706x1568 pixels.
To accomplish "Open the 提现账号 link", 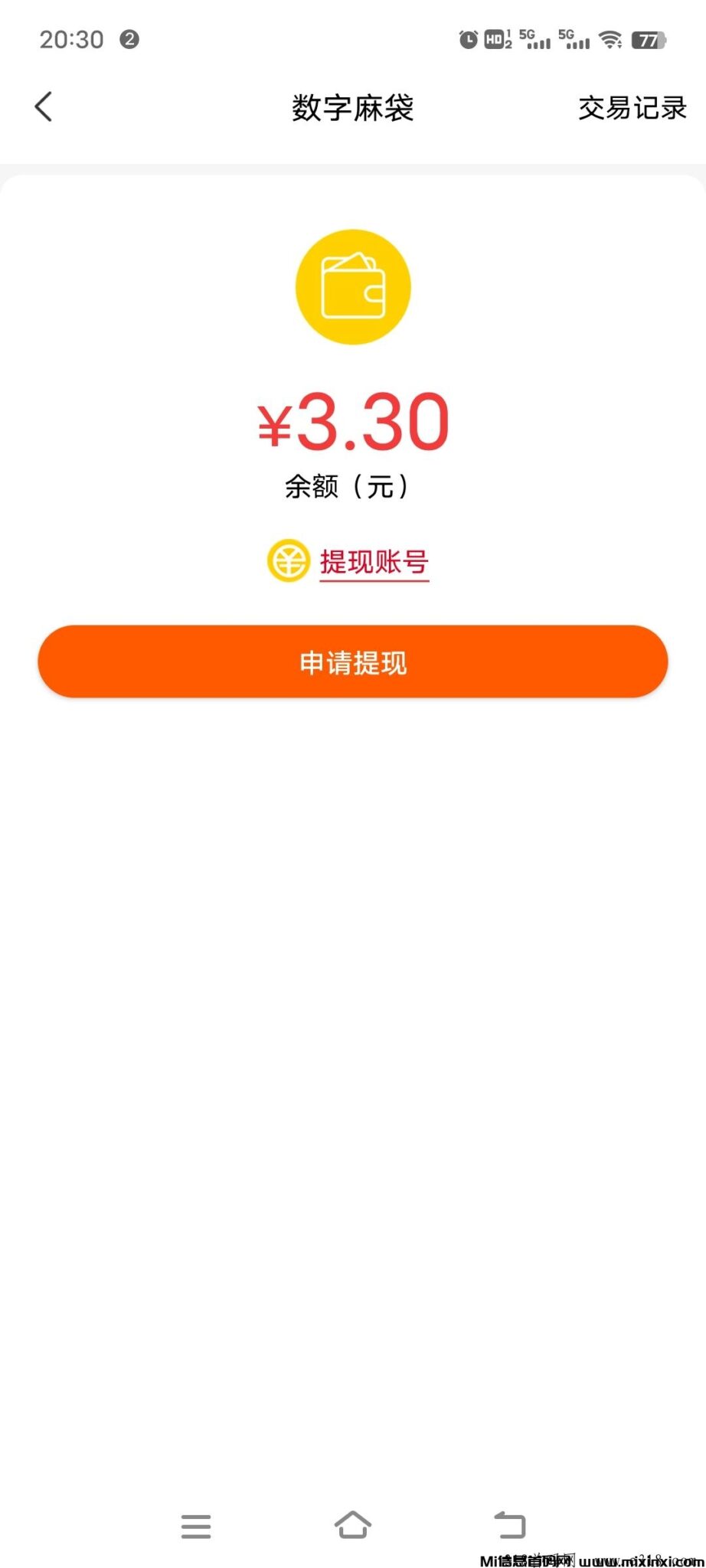I will click(x=374, y=561).
